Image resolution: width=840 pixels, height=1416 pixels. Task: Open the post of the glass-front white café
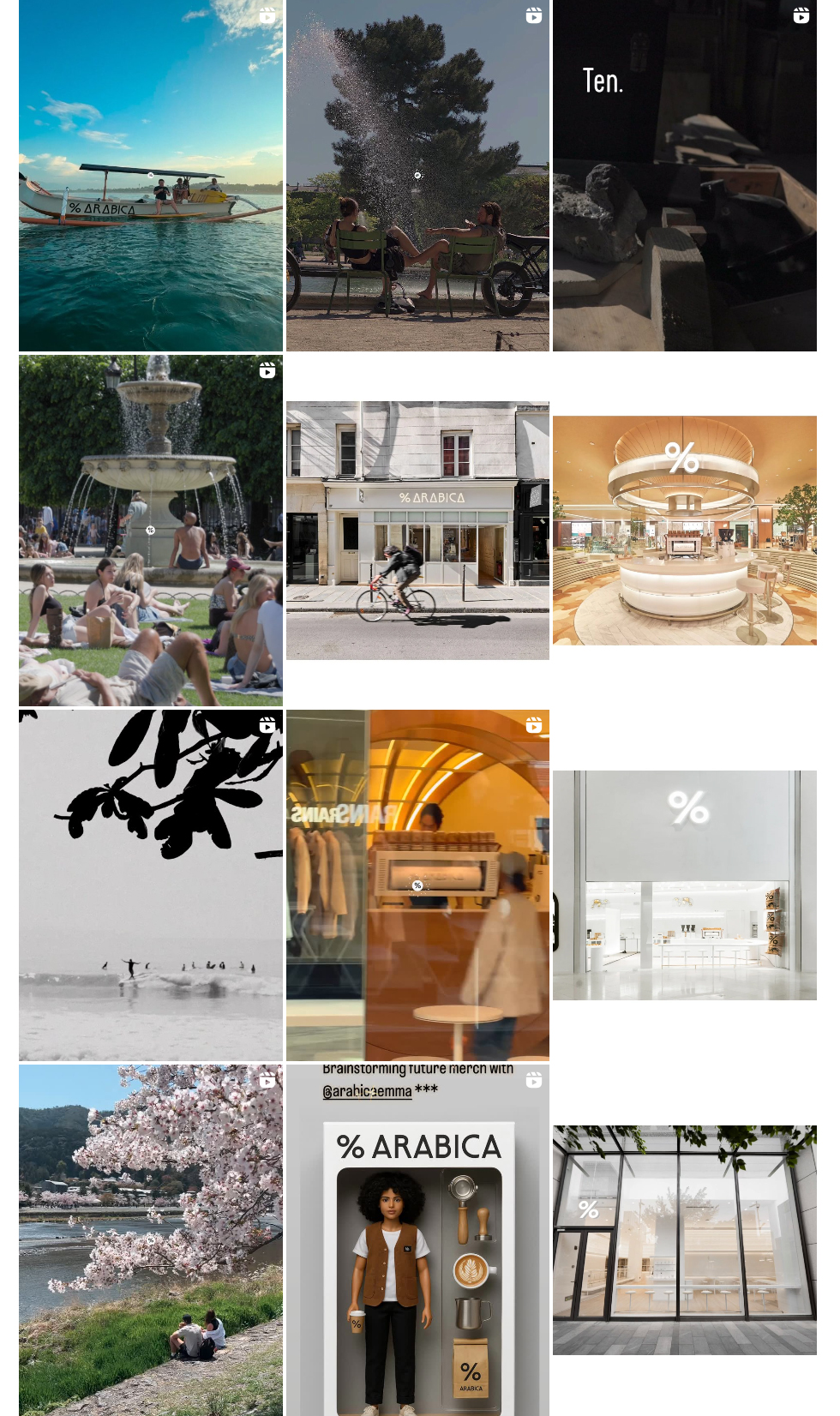point(684,1240)
